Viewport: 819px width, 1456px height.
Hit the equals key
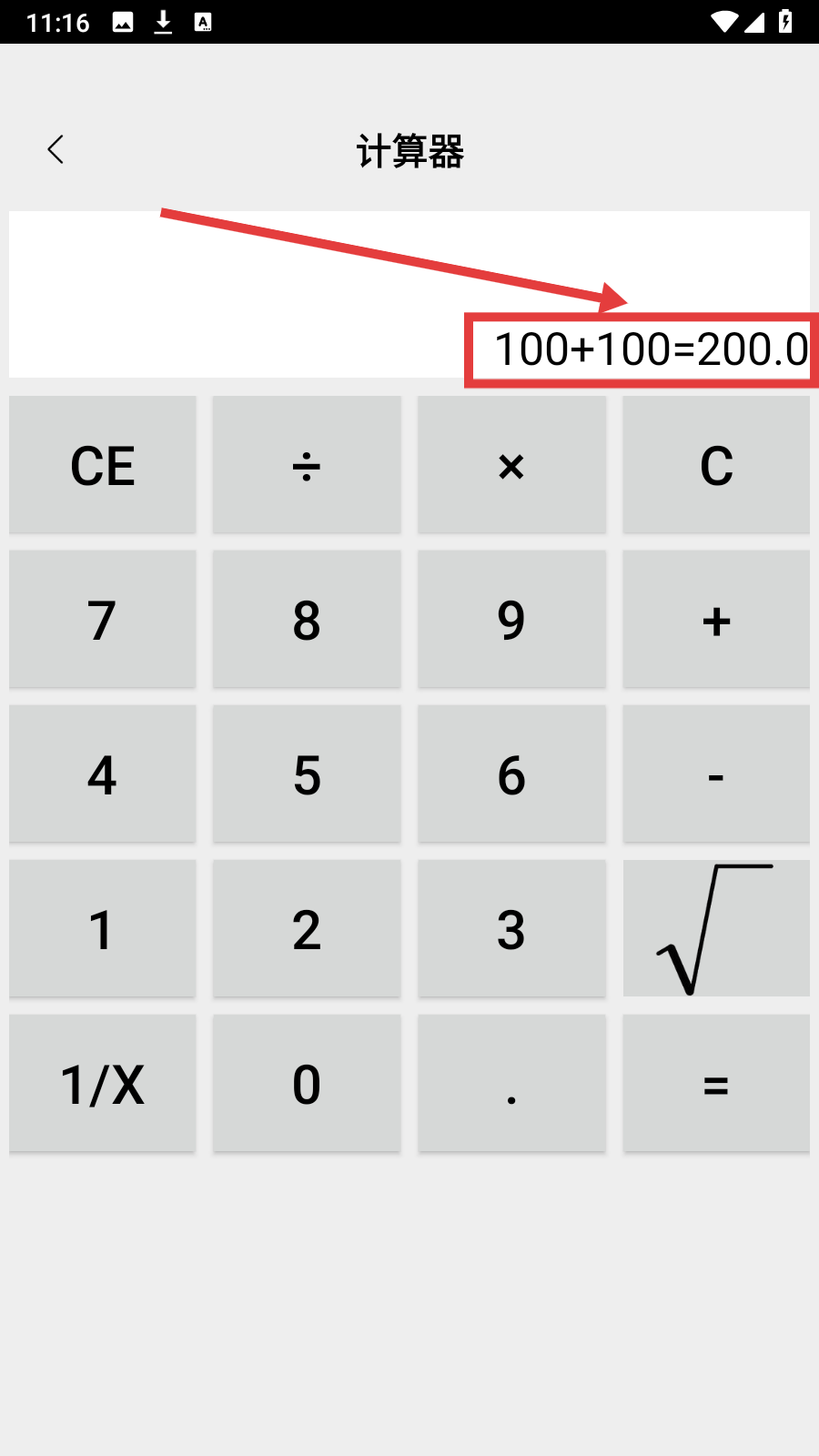(716, 1083)
